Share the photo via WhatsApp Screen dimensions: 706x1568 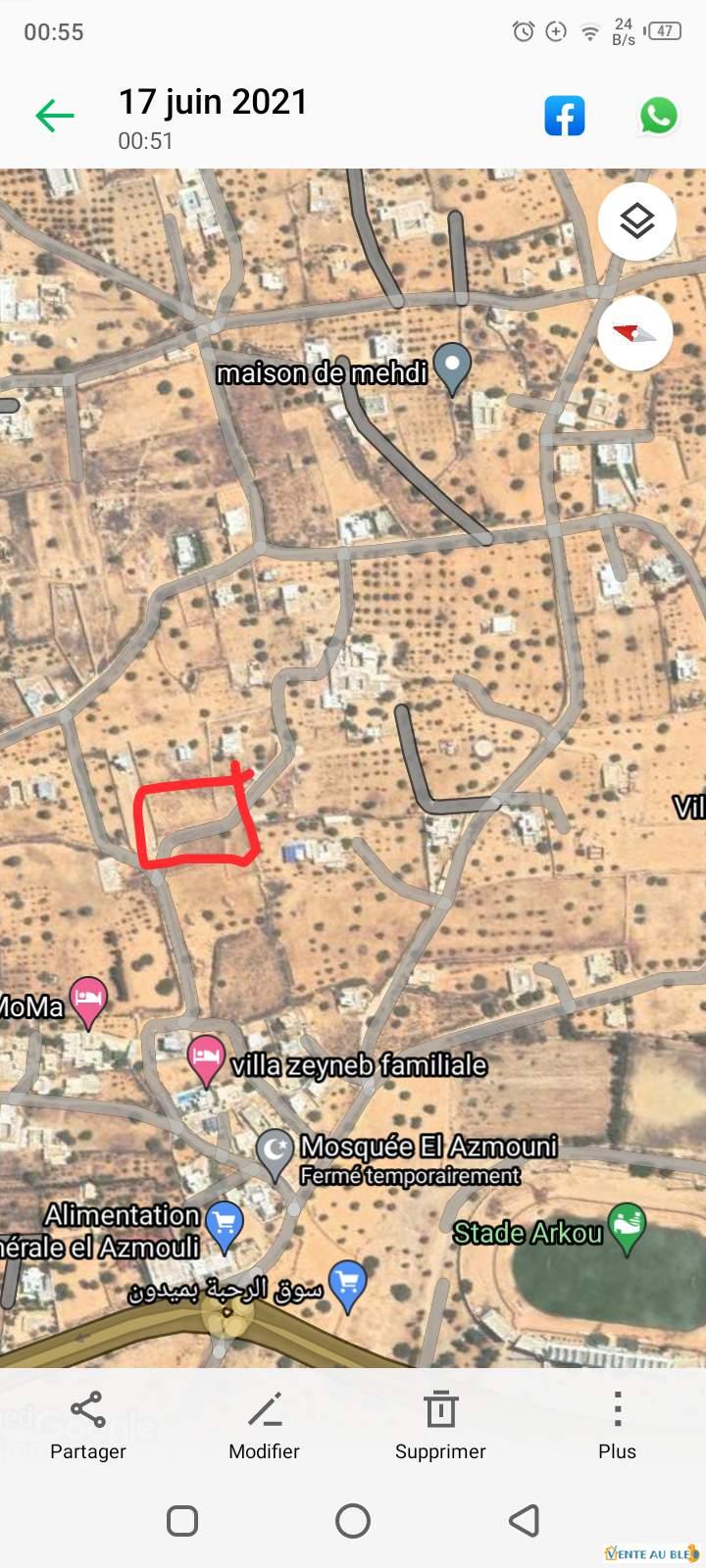pos(659,117)
